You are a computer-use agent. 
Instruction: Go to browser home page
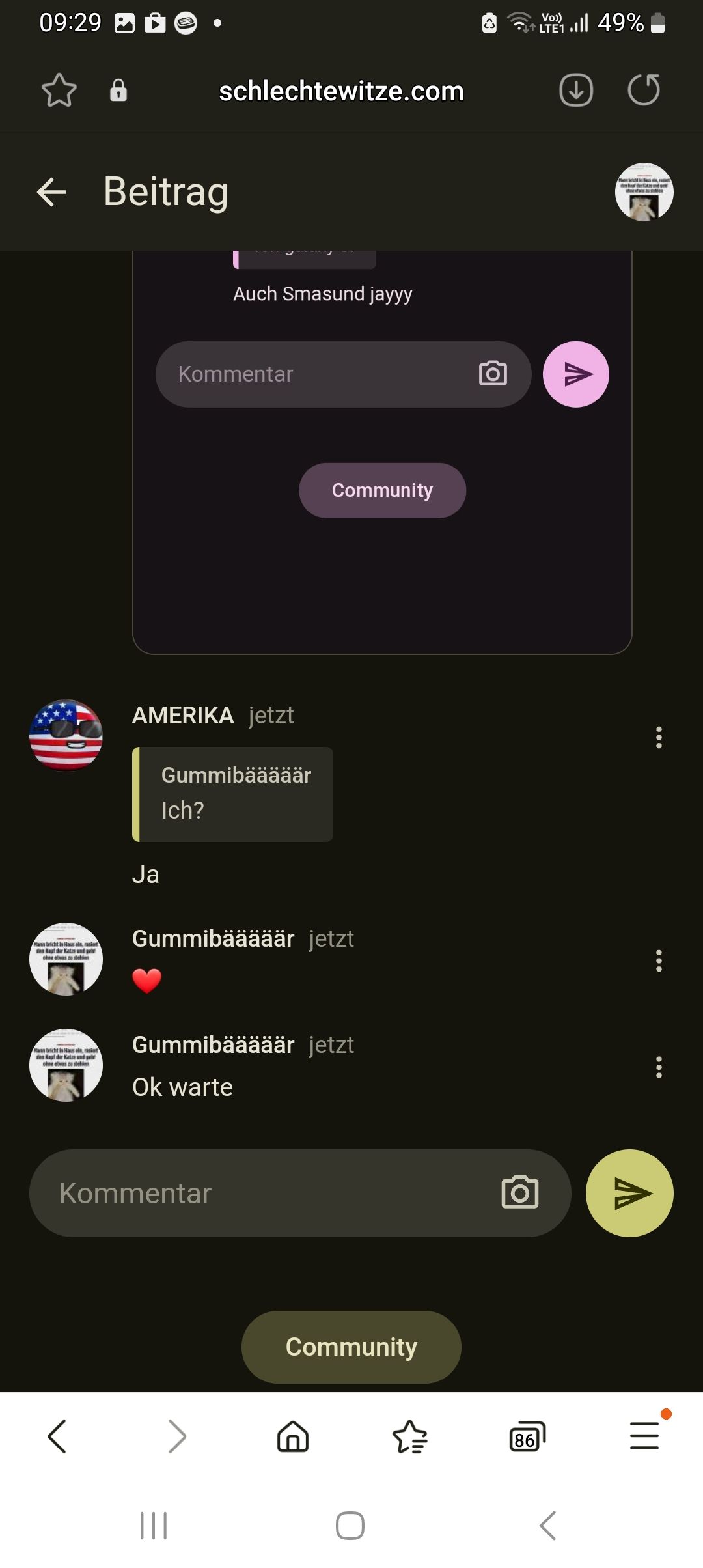coord(293,1436)
